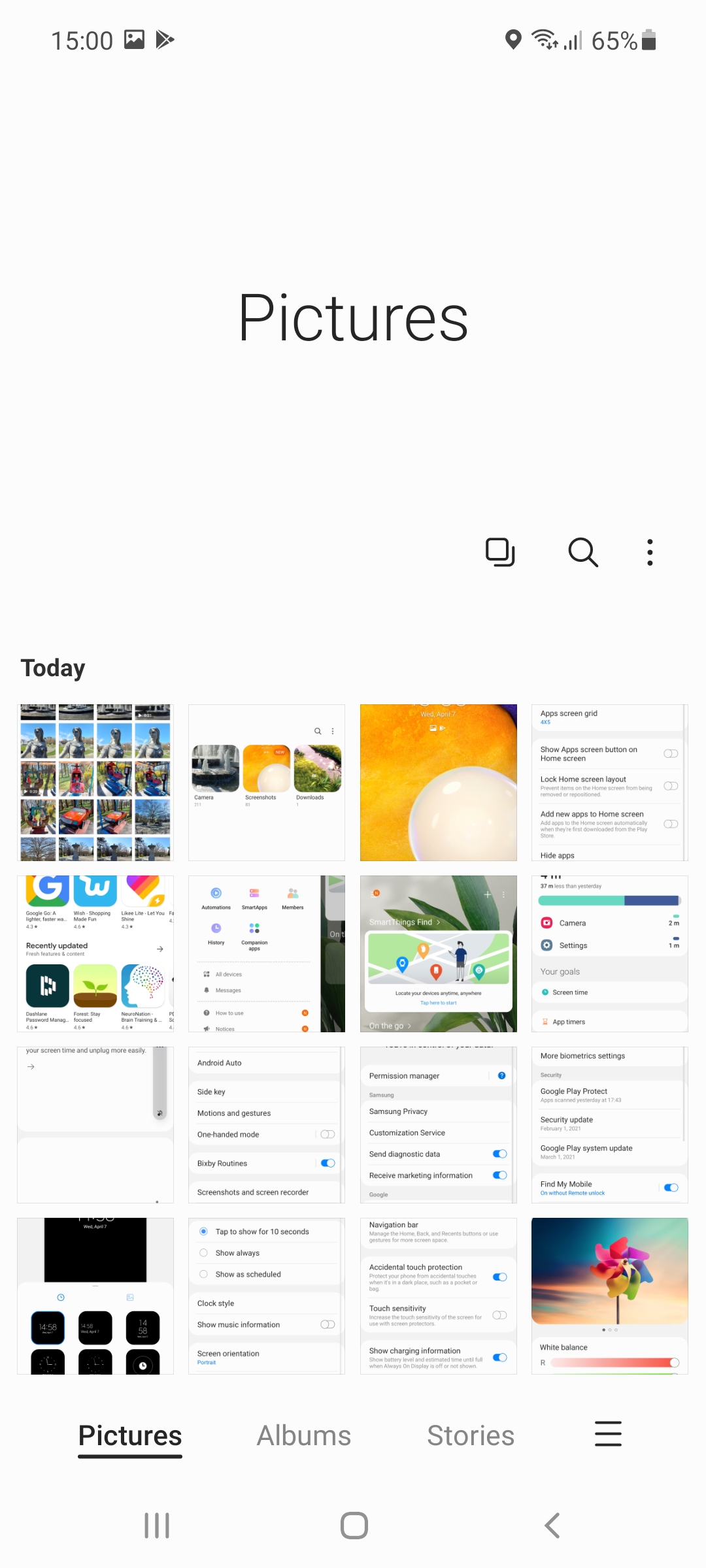Go back using the system back button

point(552,1526)
